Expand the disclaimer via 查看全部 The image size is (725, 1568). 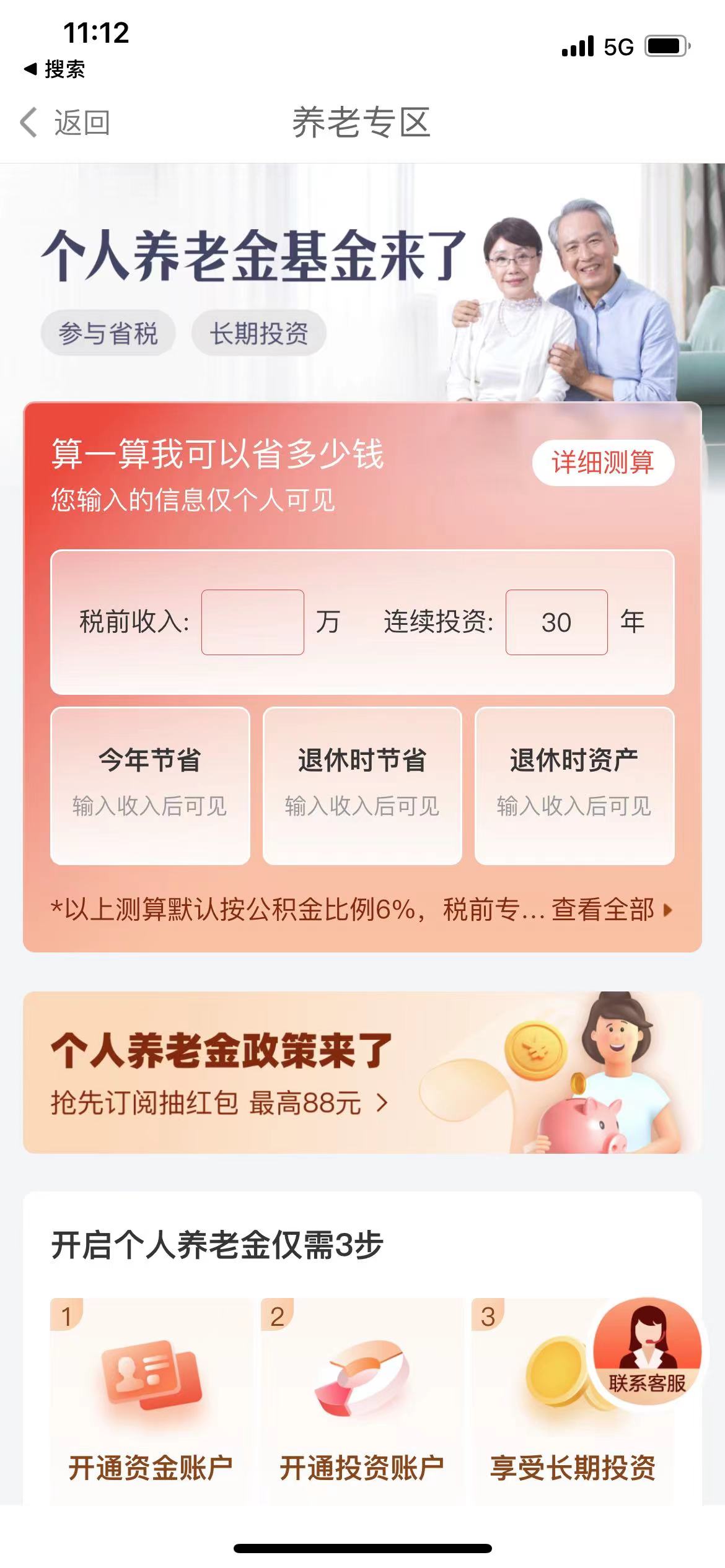[610, 910]
